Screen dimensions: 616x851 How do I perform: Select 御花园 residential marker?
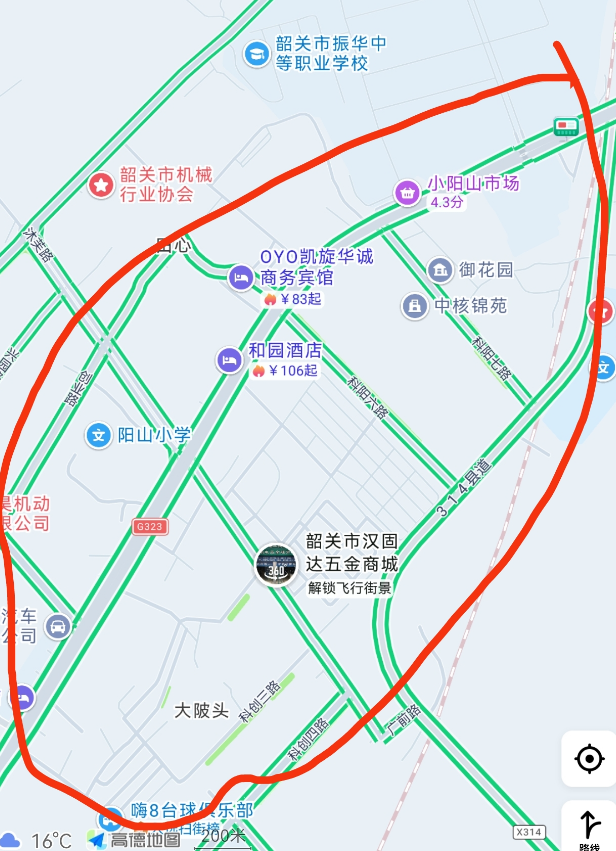(x=440, y=269)
